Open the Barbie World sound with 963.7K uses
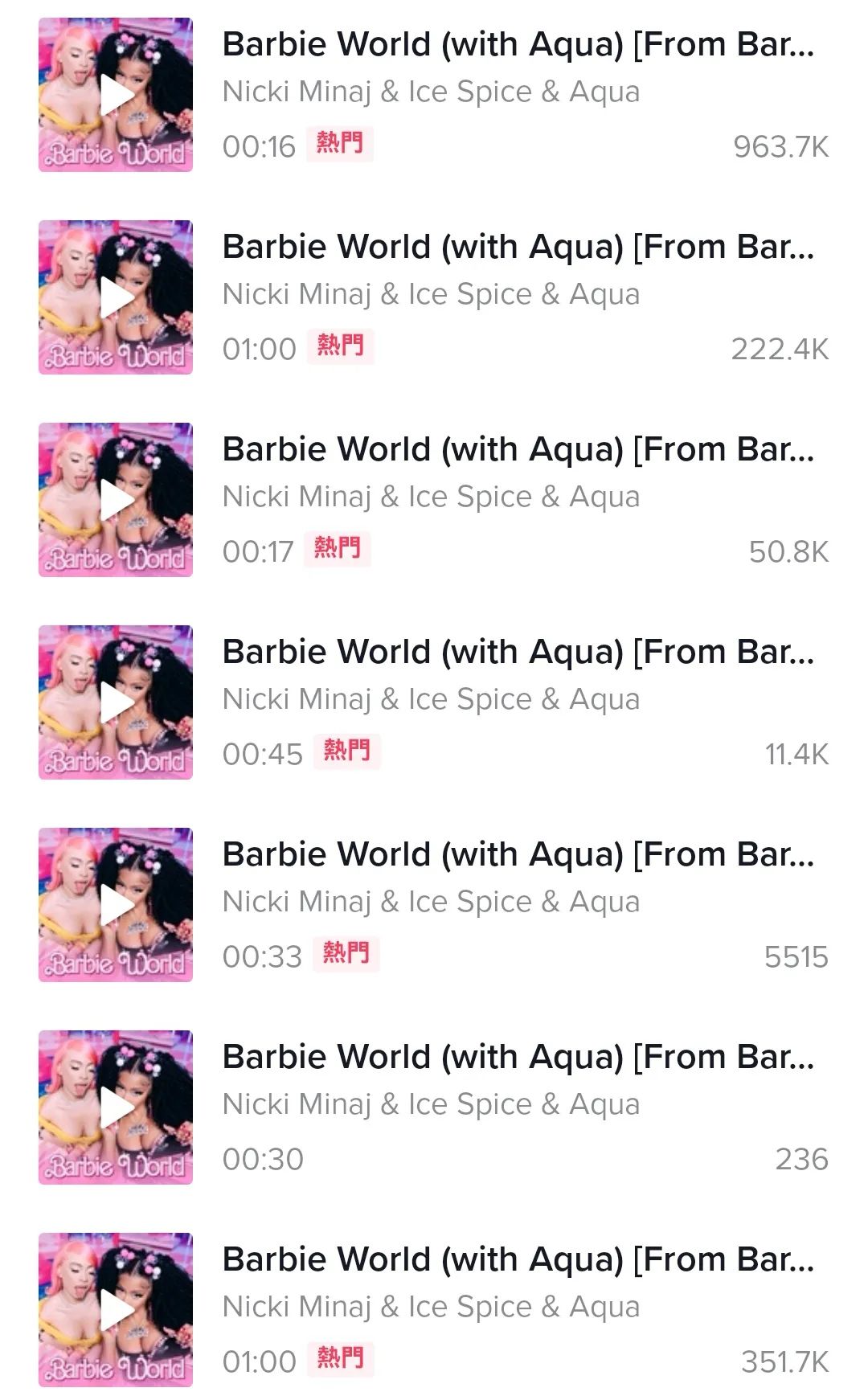The width and height of the screenshot is (868, 1396). coord(434,95)
